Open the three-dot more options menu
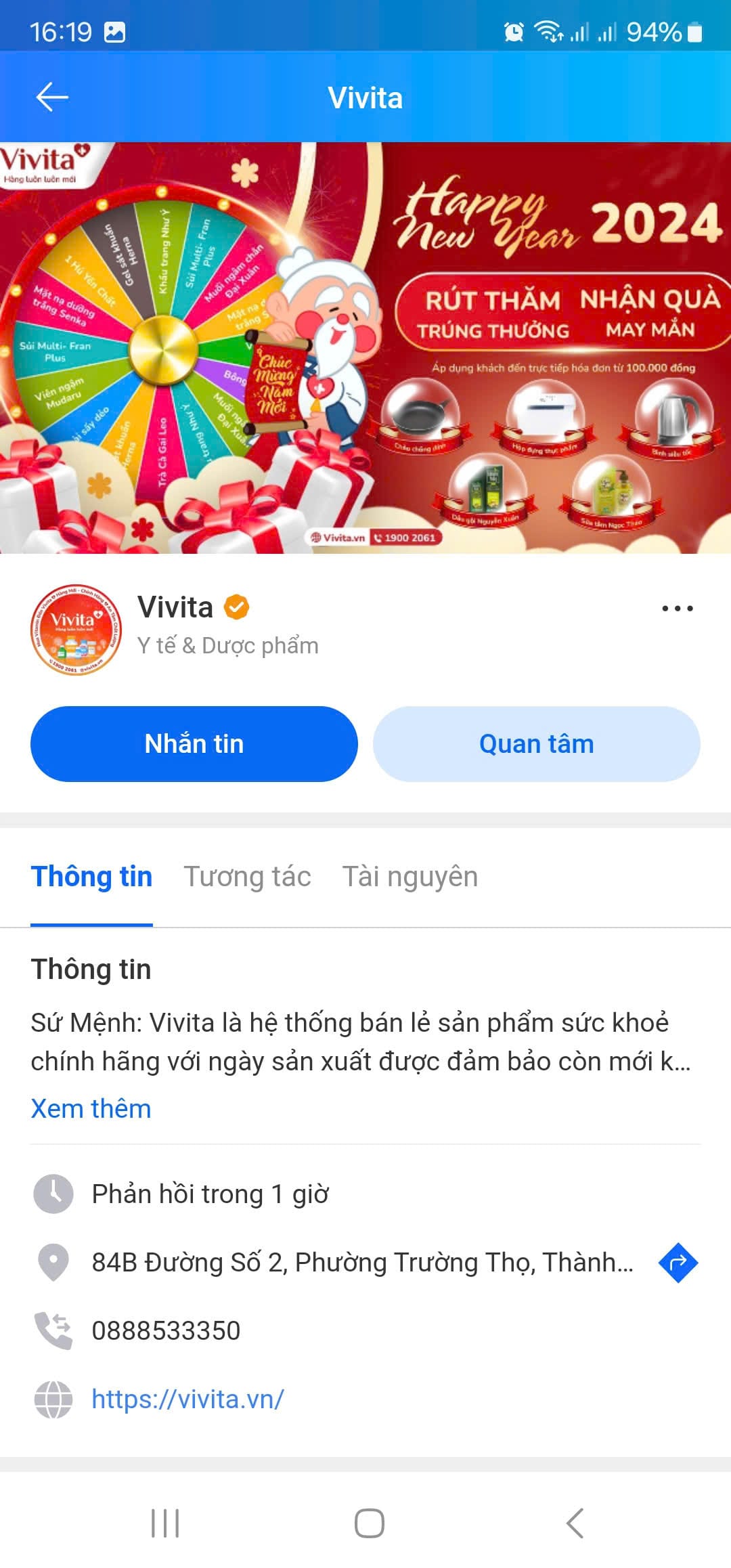 coord(677,608)
